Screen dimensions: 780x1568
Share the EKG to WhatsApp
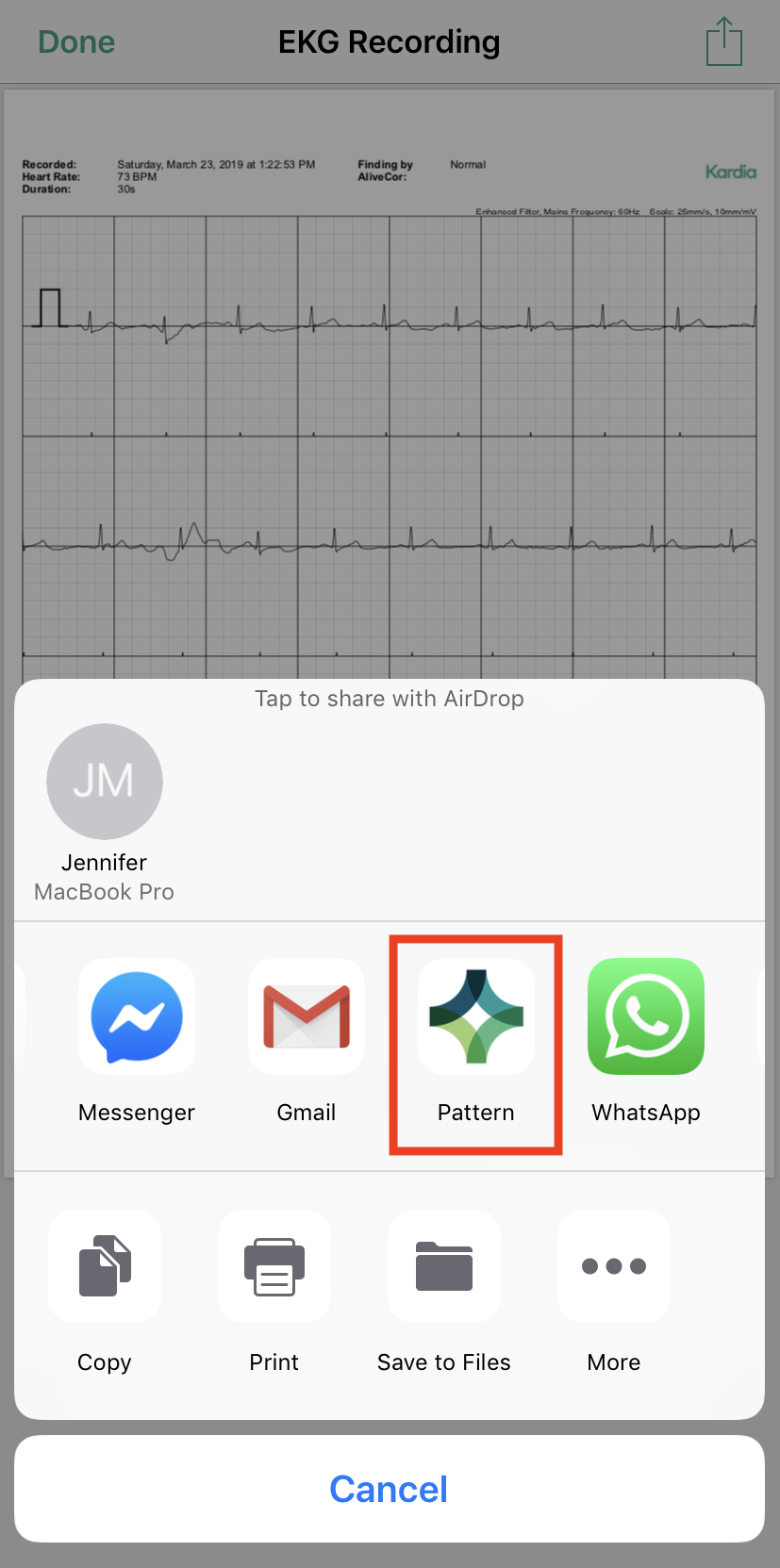[x=646, y=1017]
